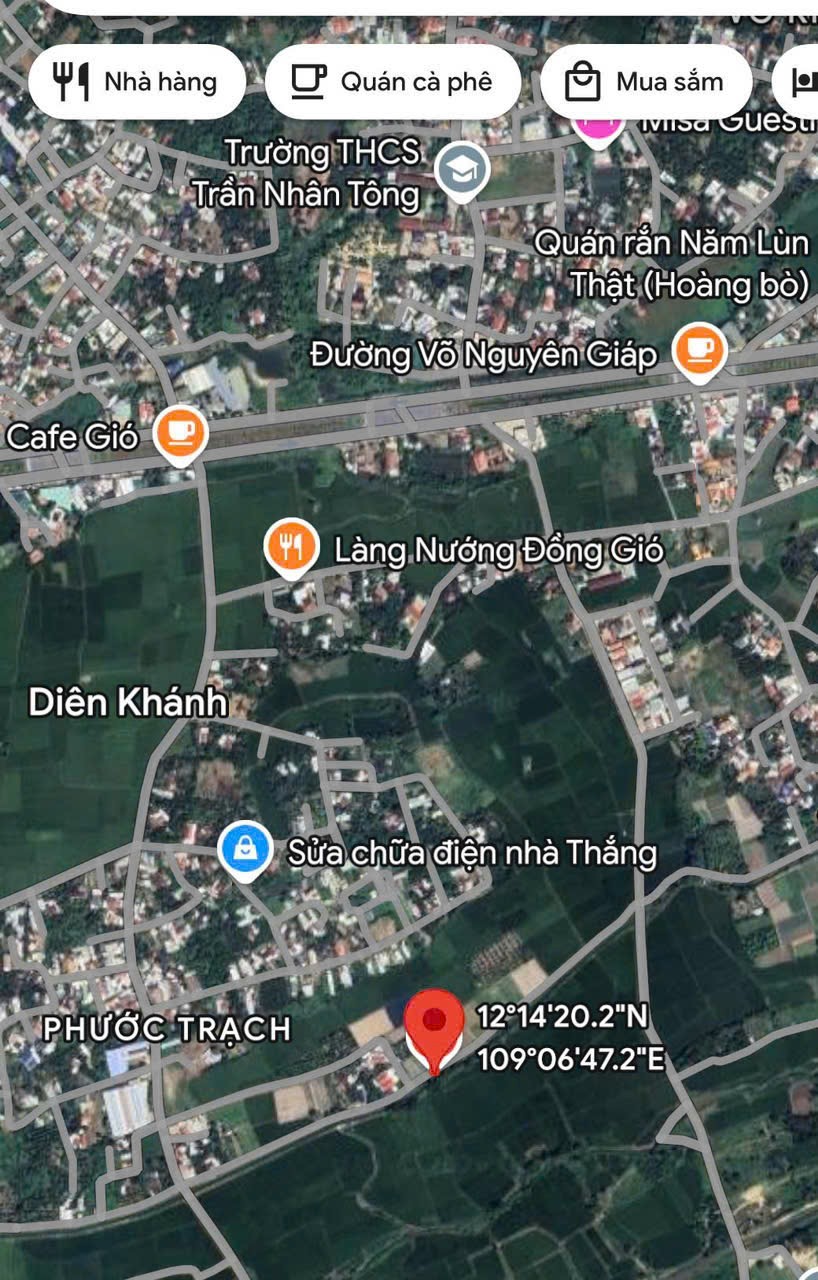Toggle the Mua sắm shopping filter

pos(648,82)
